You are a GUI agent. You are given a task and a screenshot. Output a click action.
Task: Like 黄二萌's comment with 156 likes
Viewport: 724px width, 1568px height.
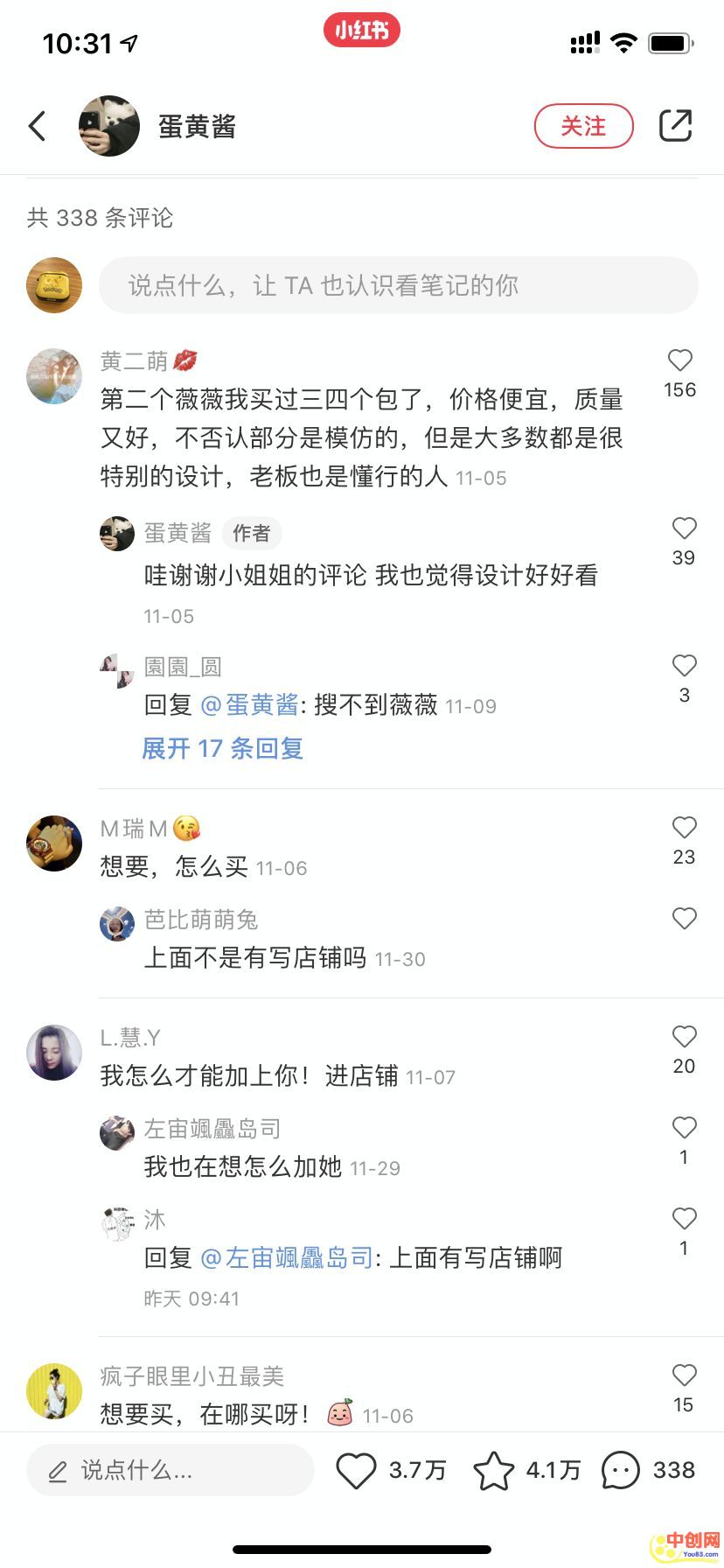click(x=679, y=360)
